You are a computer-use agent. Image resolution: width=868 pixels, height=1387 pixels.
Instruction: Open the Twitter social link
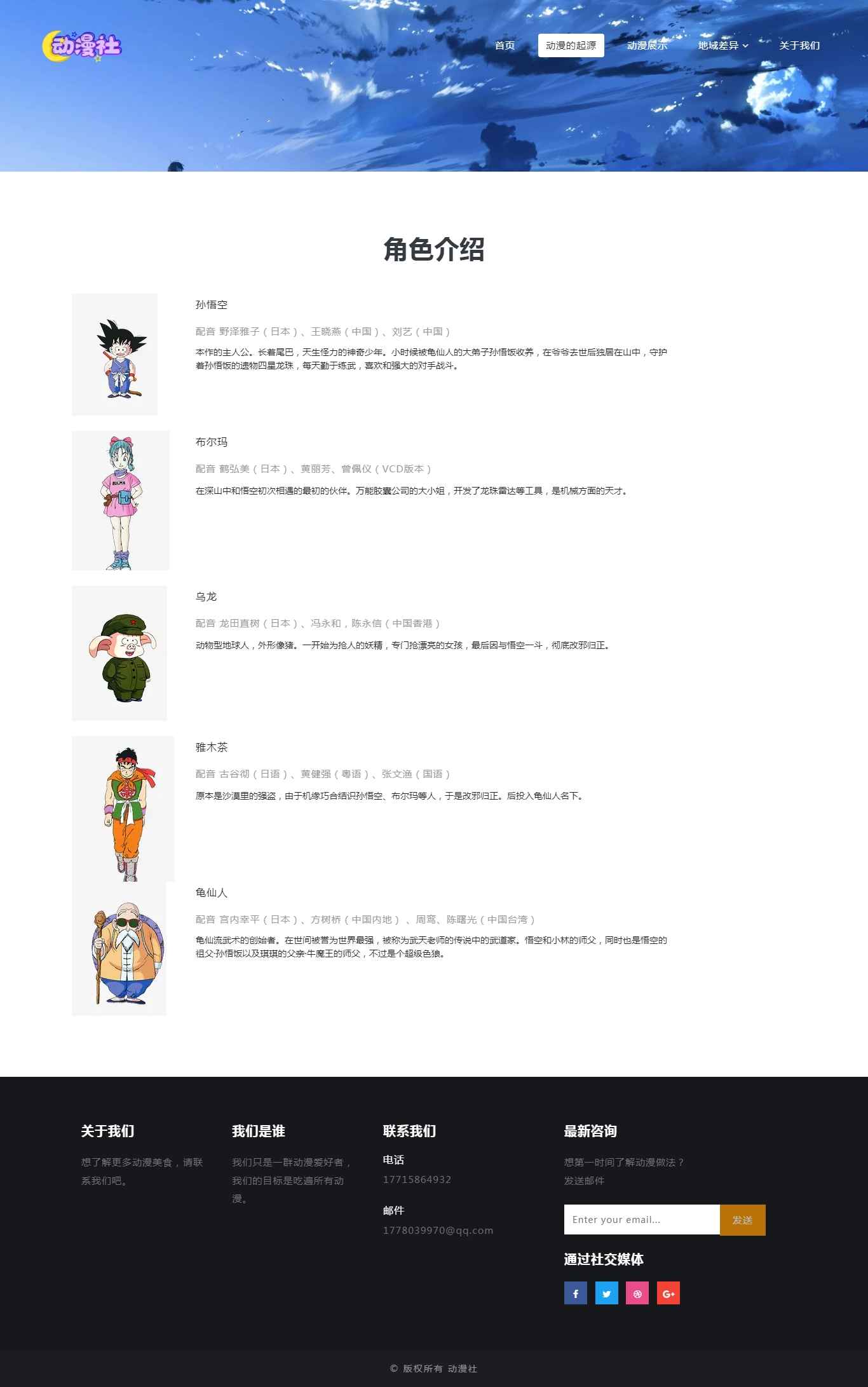tap(606, 1293)
